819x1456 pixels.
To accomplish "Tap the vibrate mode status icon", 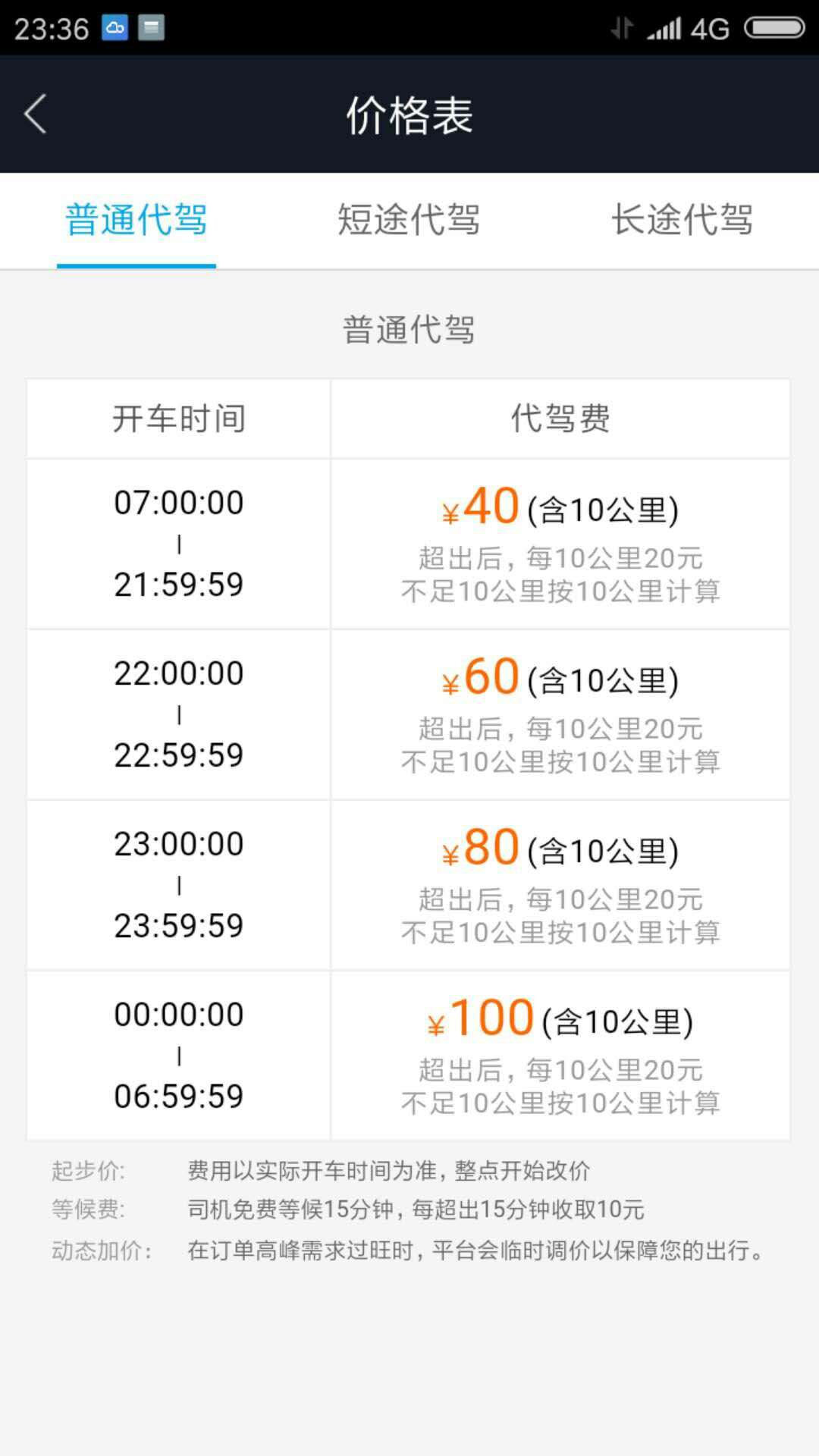I will [x=622, y=27].
